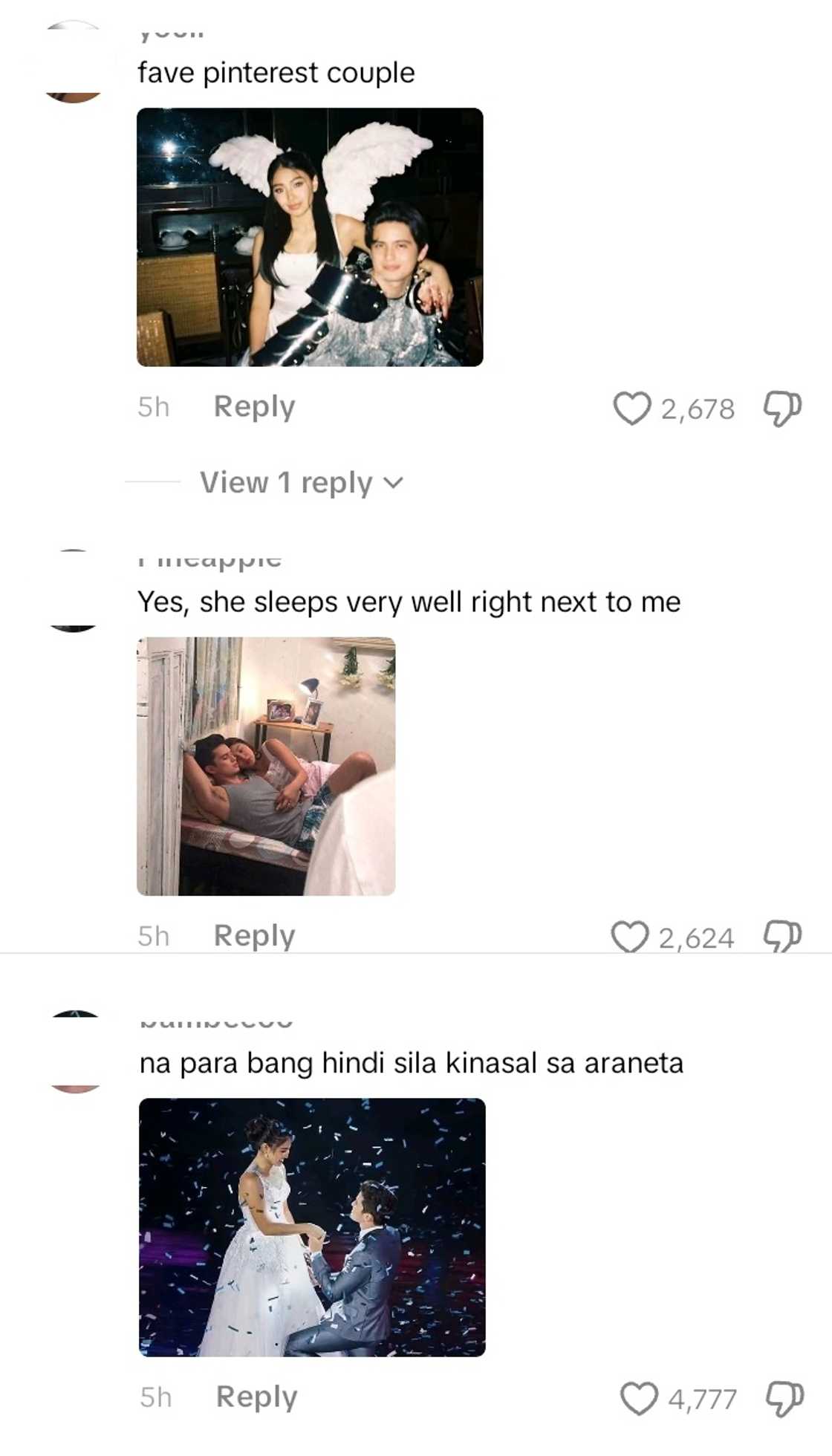The height and width of the screenshot is (1456, 832).
Task: Open the image in the 'fave pinterest couple' comment
Action: coord(310,237)
